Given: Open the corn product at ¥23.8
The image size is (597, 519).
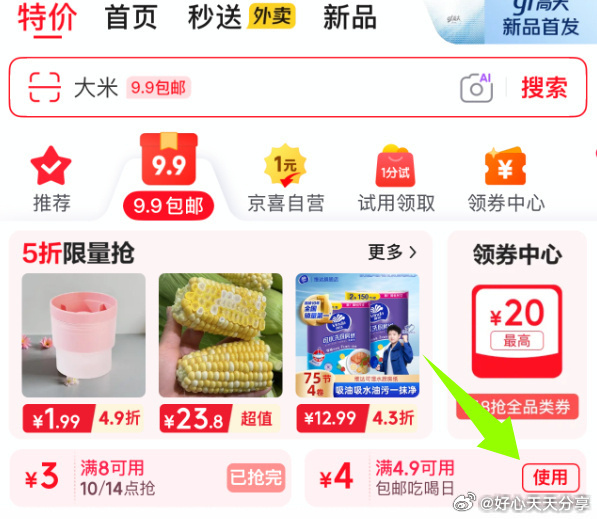Looking at the screenshot, I should tap(220, 353).
